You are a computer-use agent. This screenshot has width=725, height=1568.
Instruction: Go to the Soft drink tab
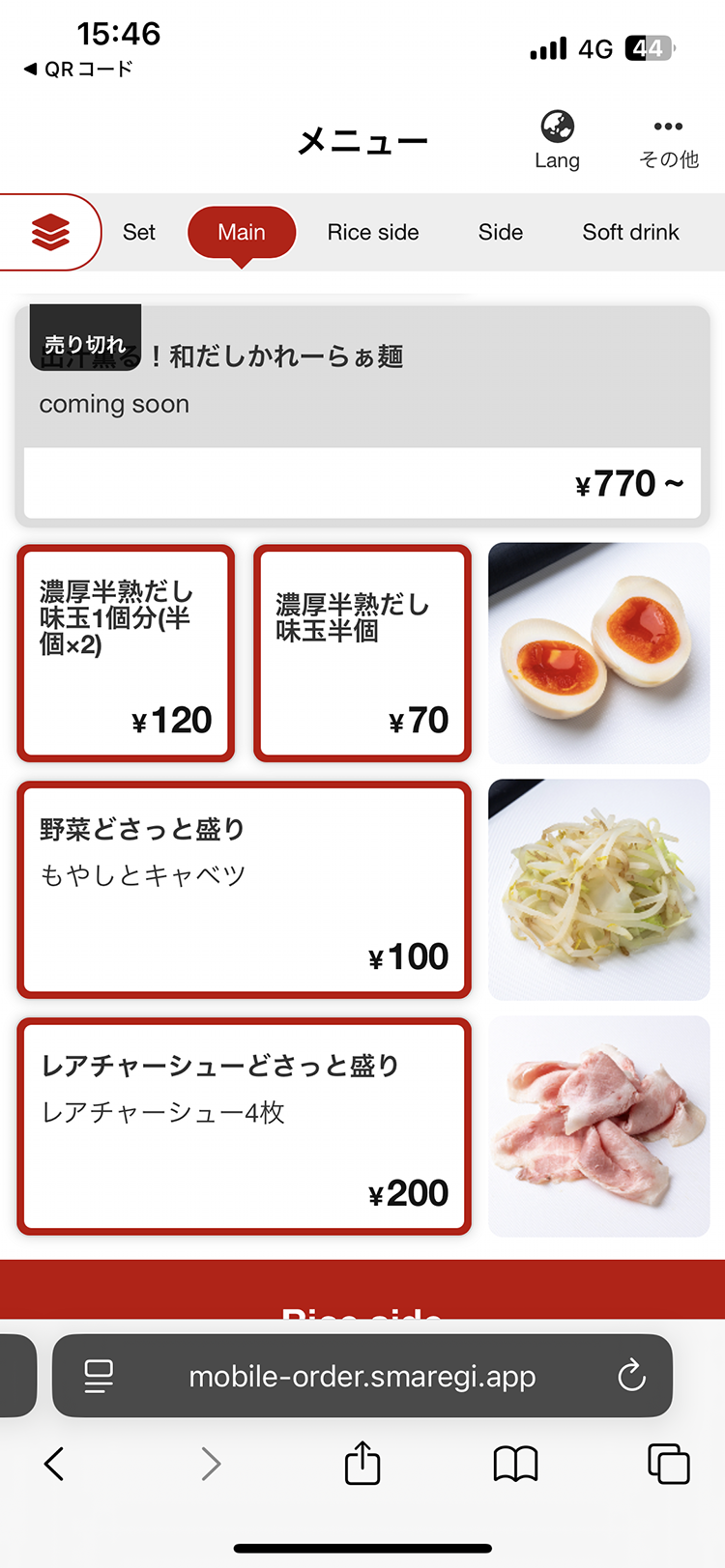630,232
